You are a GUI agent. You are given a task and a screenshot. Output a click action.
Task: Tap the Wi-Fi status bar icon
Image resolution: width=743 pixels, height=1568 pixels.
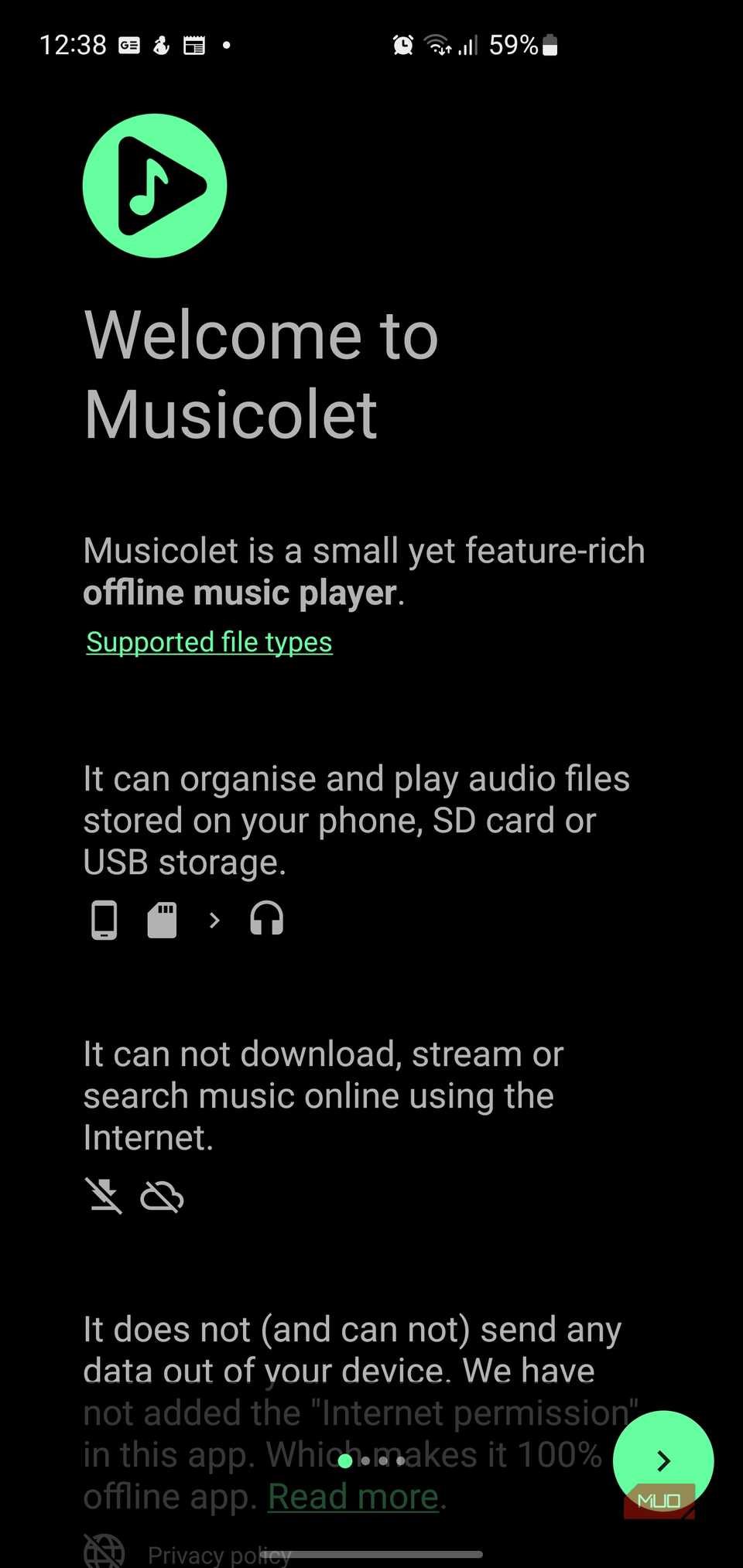pos(440,44)
